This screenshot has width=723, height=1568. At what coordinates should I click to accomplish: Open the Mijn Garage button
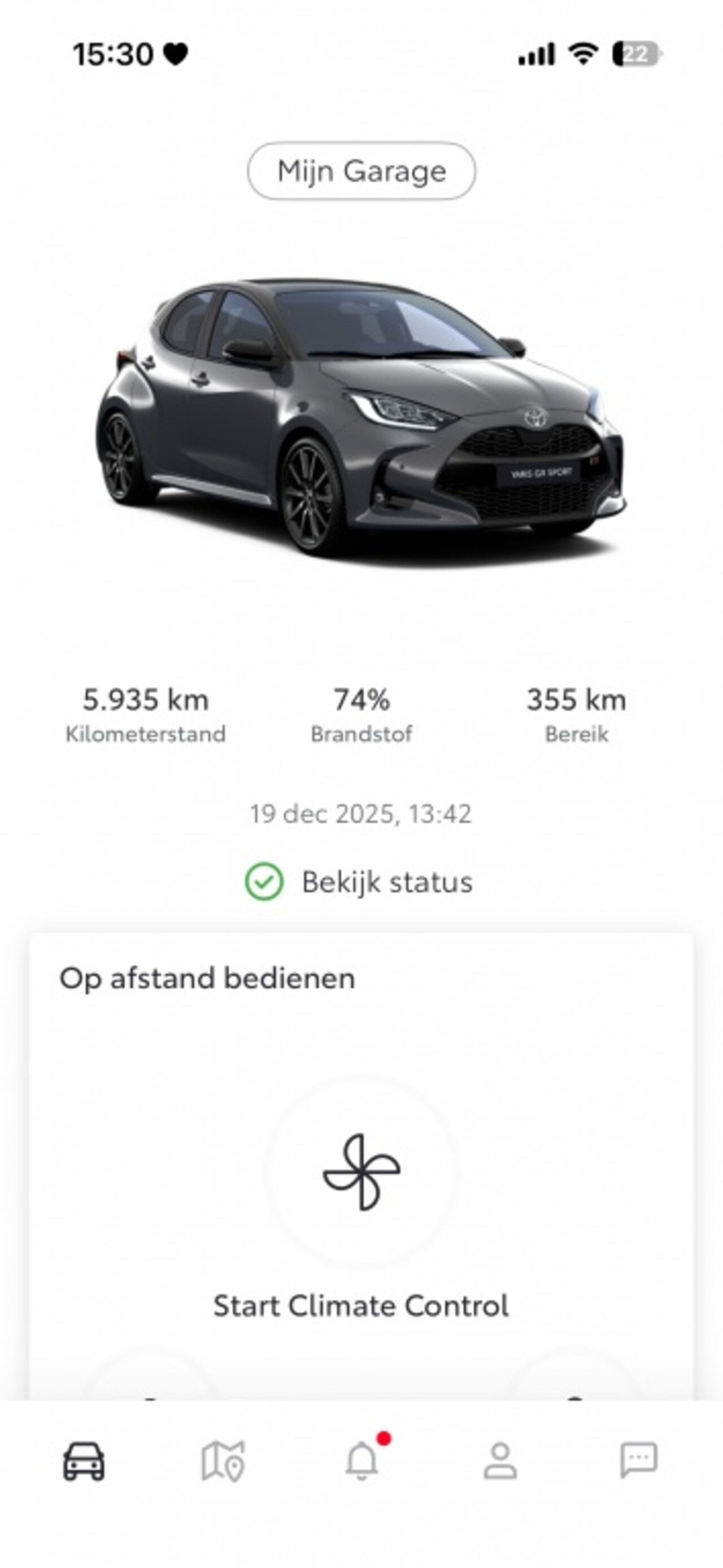[x=361, y=171]
